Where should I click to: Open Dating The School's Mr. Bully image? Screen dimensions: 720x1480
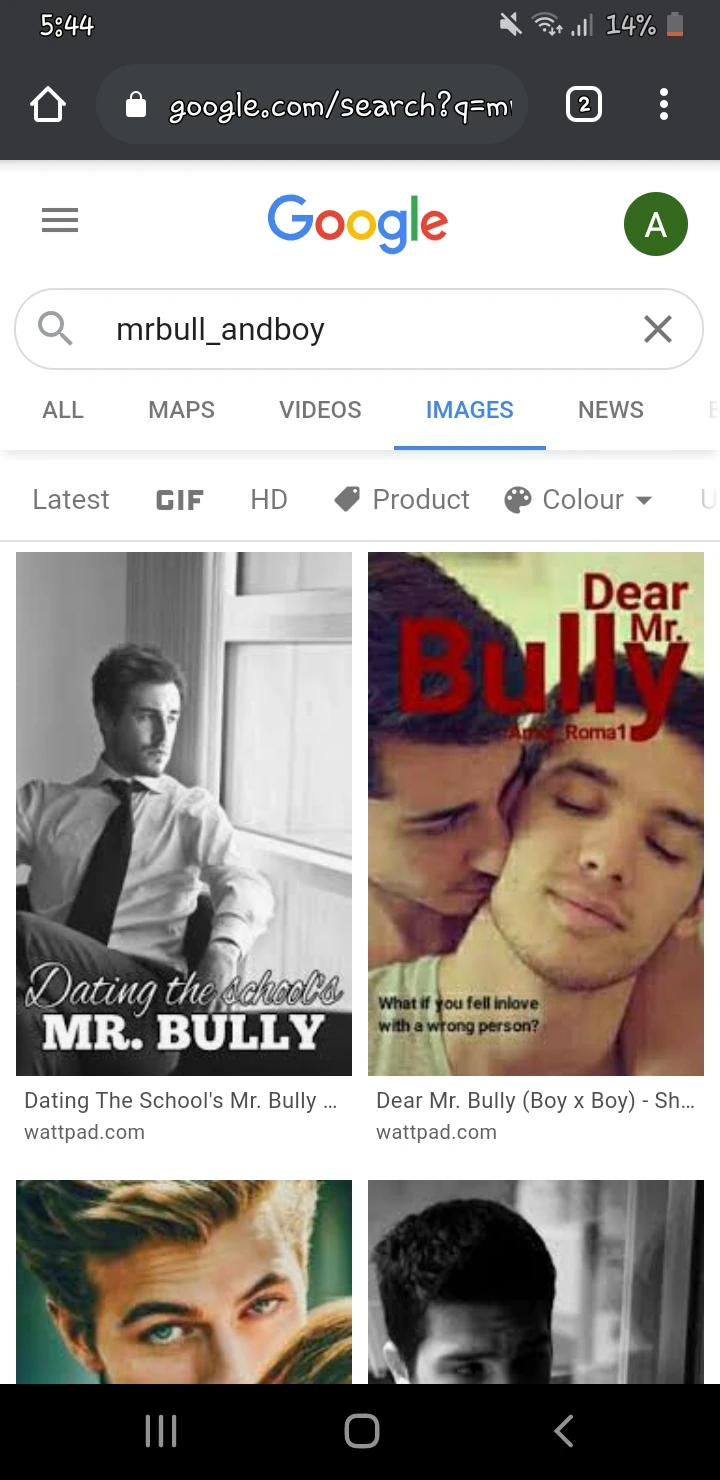coord(184,813)
